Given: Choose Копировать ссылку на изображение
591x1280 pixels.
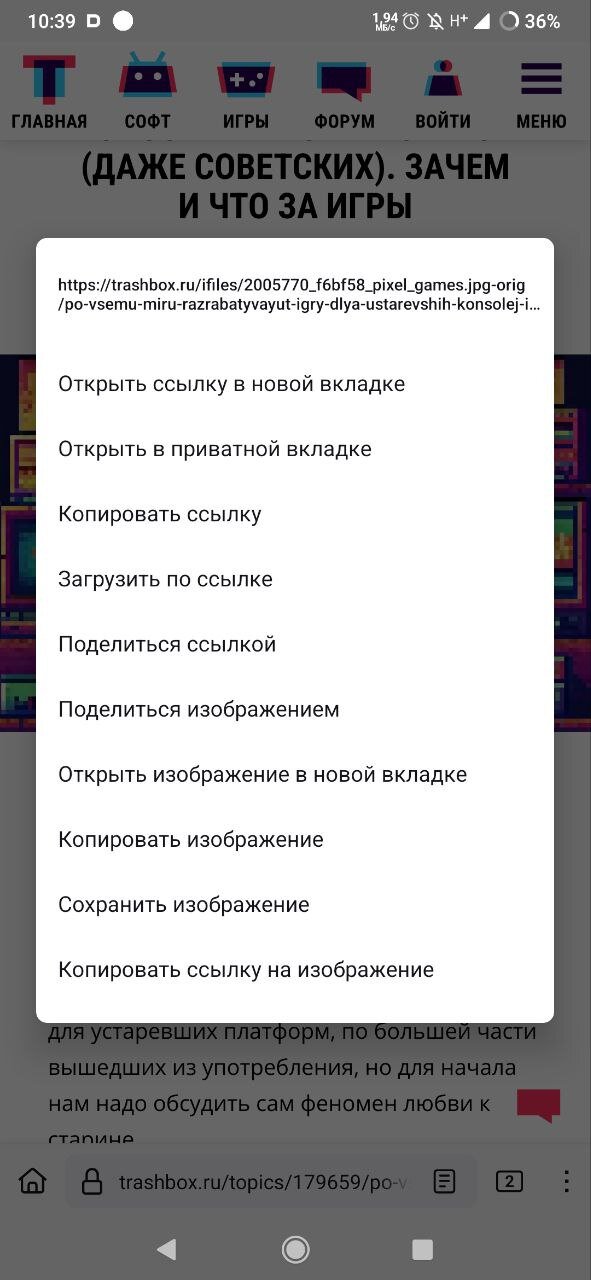Looking at the screenshot, I should click(x=295, y=969).
